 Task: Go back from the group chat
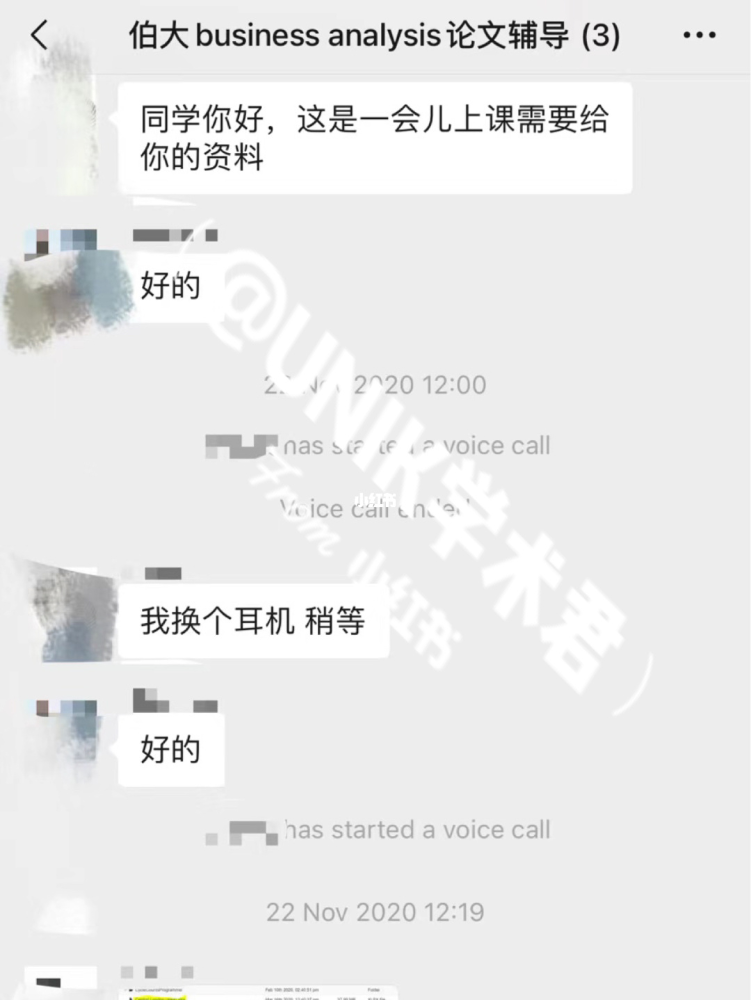pos(39,36)
